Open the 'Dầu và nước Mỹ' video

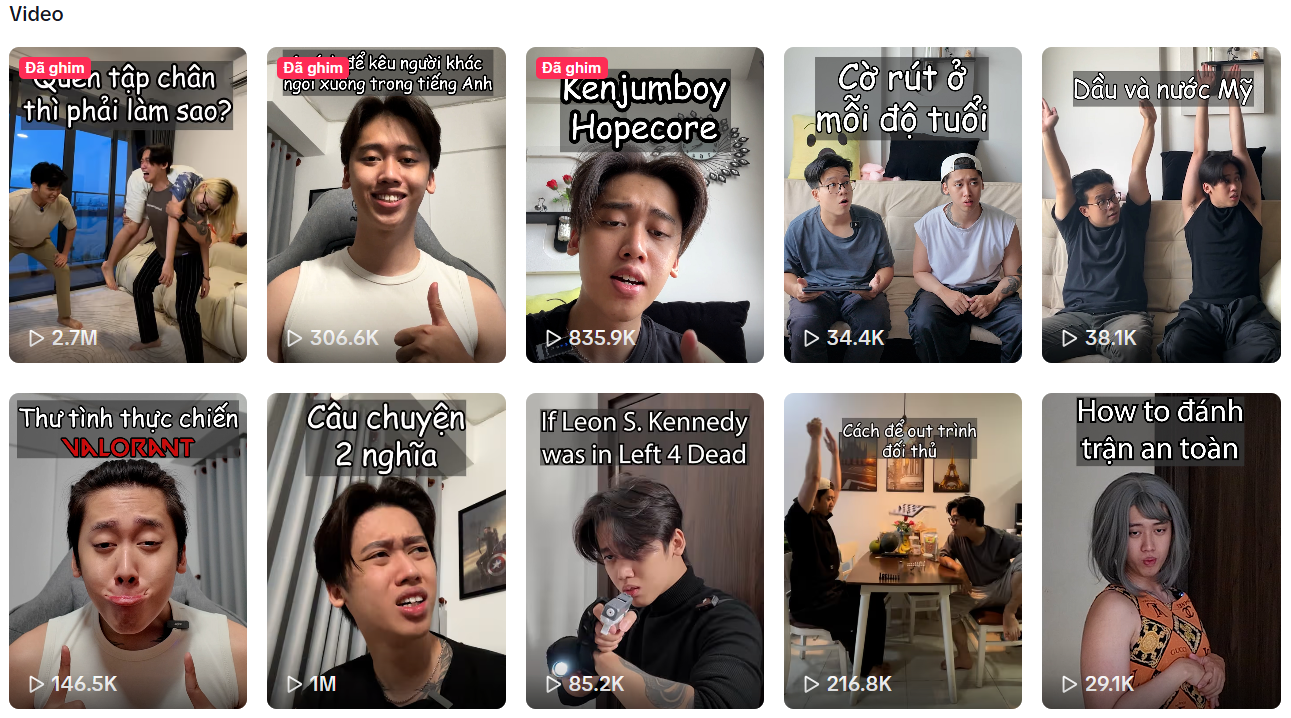(1161, 205)
